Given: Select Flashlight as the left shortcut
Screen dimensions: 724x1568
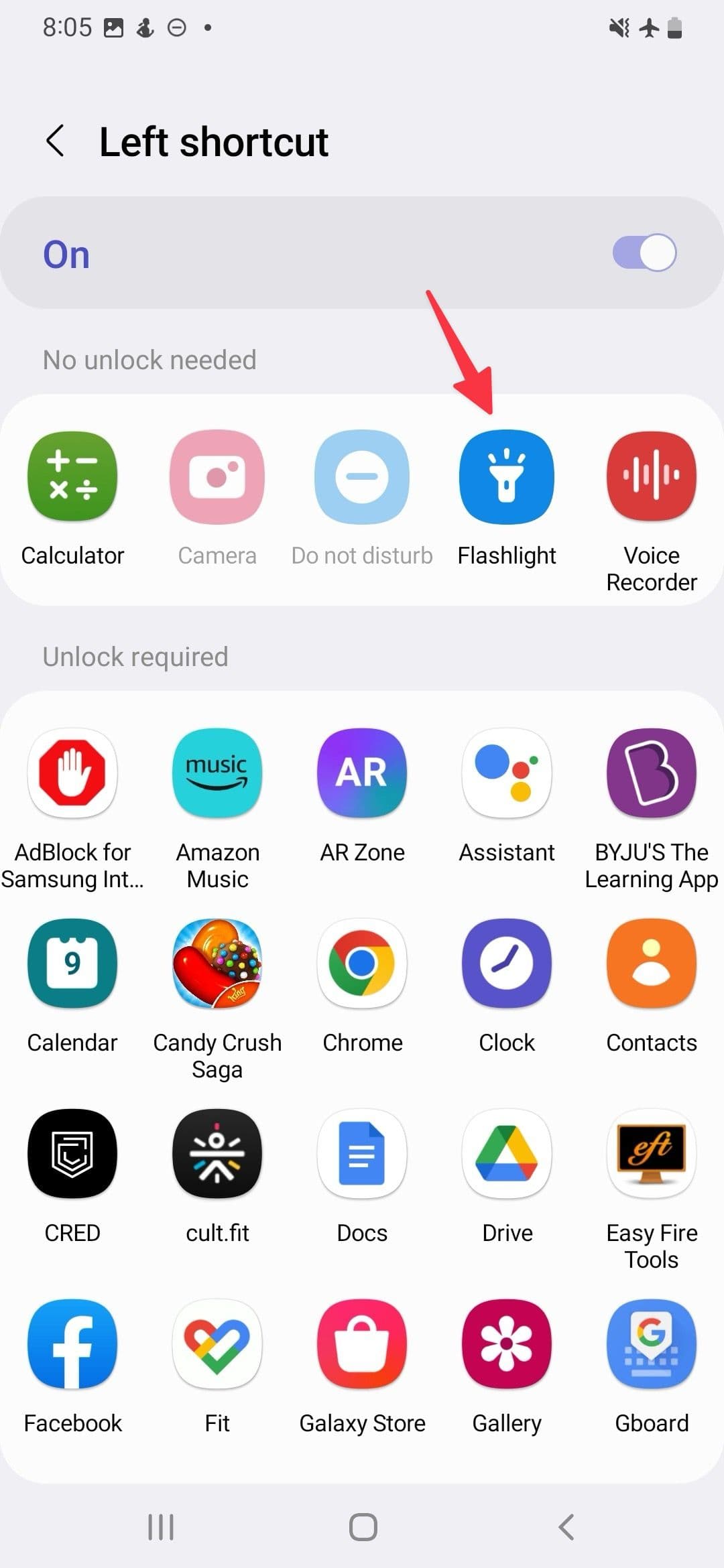Looking at the screenshot, I should (507, 477).
